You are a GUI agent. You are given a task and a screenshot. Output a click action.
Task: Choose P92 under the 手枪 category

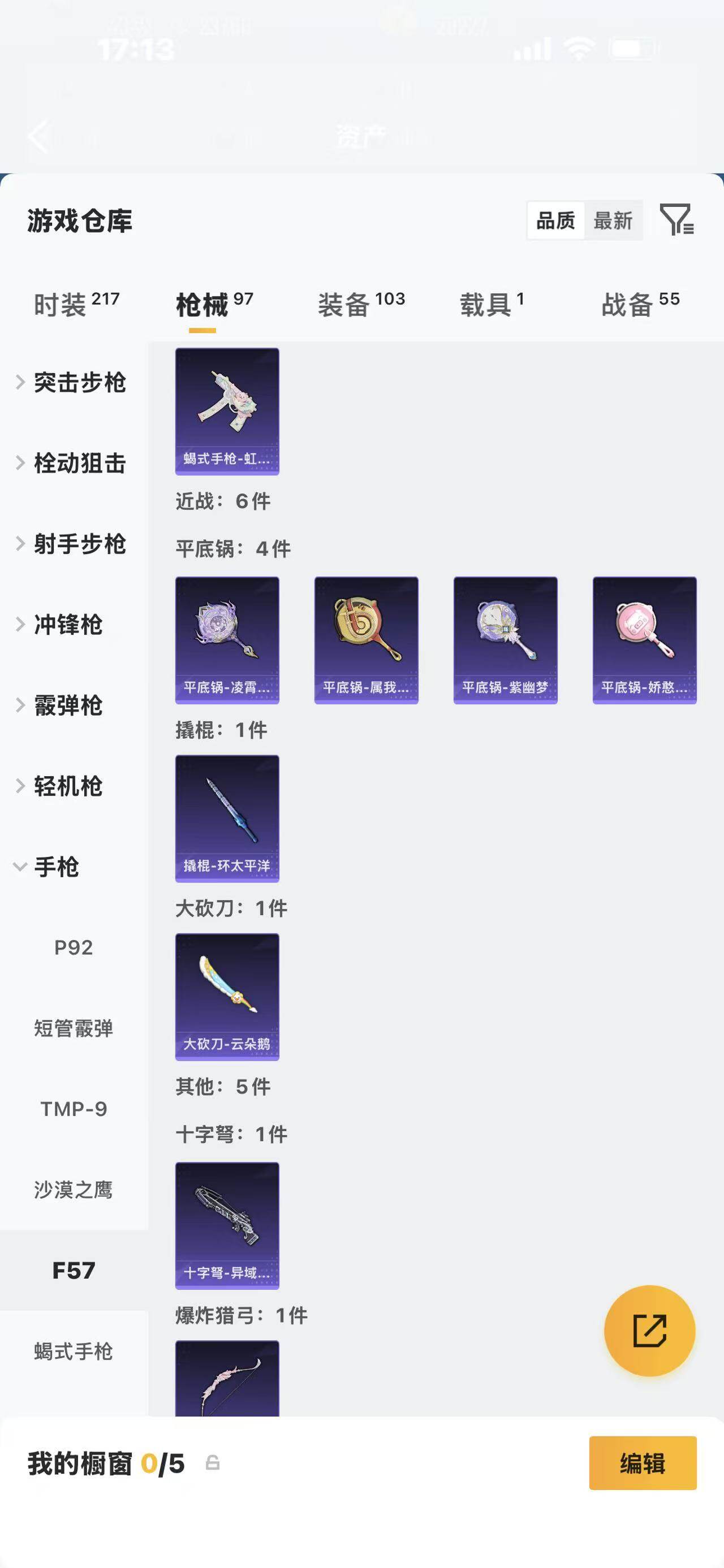point(73,948)
